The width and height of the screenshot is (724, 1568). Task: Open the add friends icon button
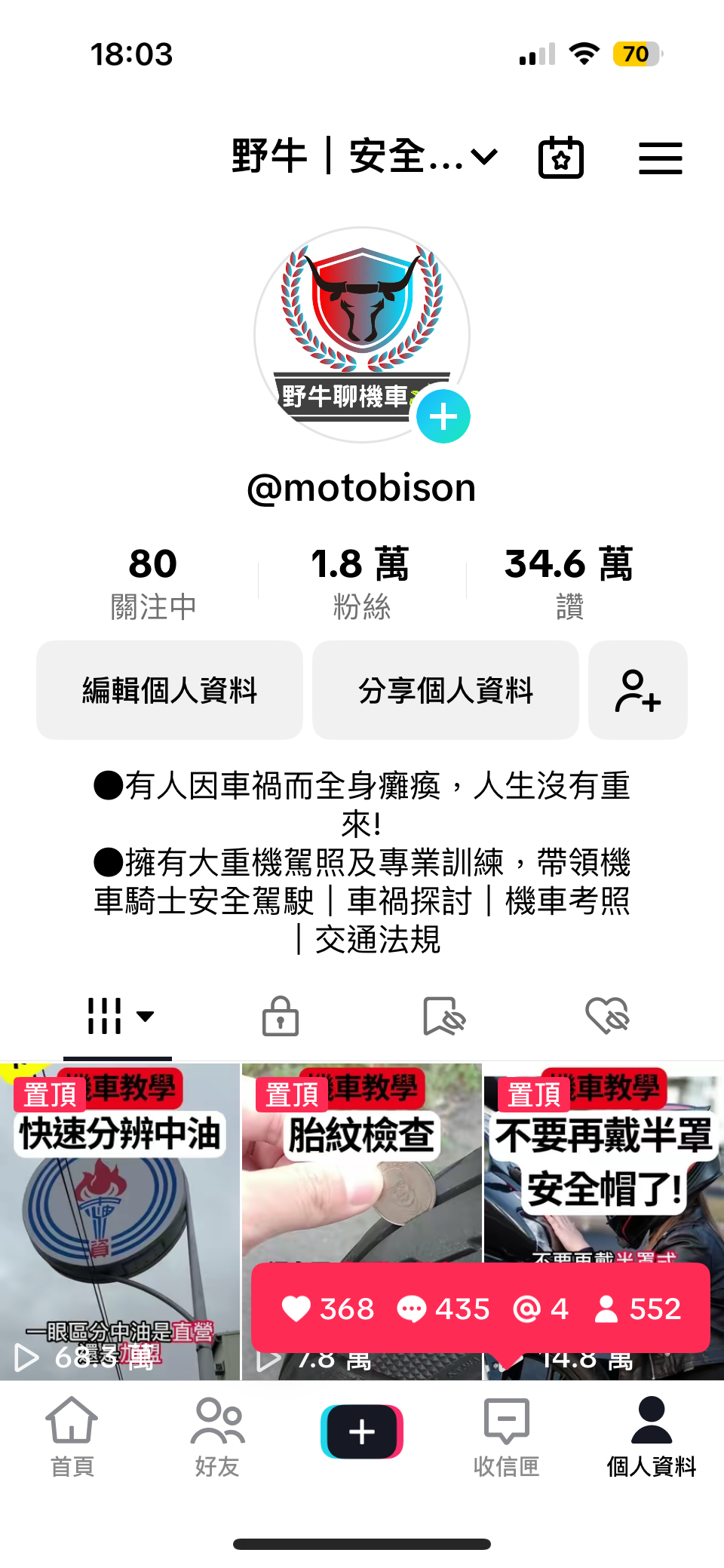click(x=637, y=690)
